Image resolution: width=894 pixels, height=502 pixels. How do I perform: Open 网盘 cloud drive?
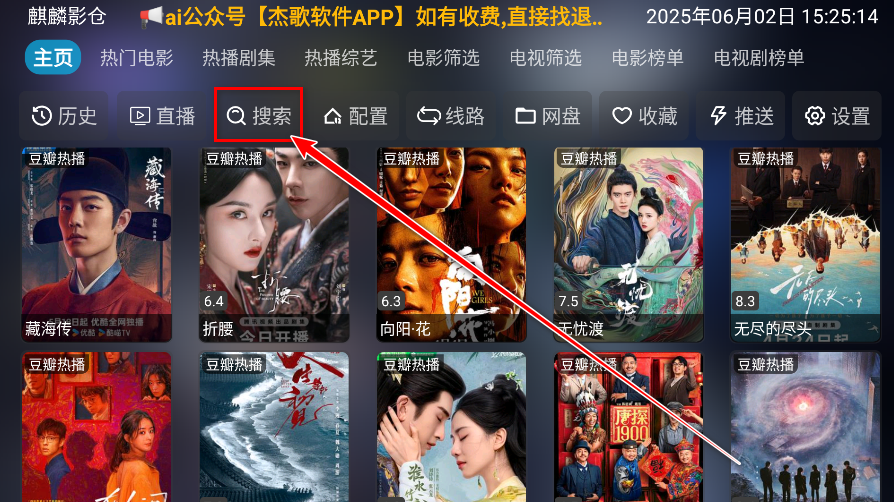point(548,116)
